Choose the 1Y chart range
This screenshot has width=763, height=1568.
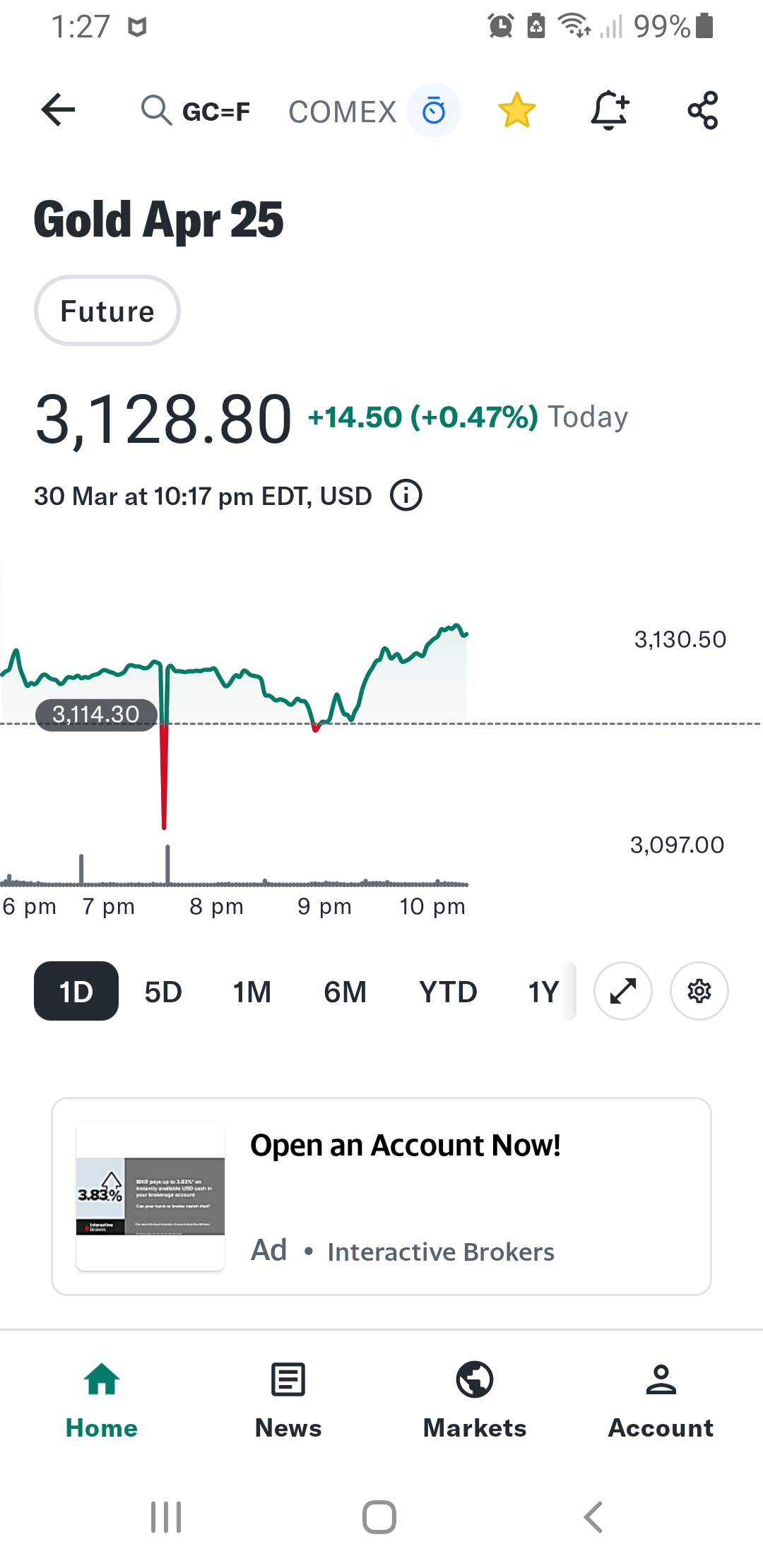click(543, 992)
